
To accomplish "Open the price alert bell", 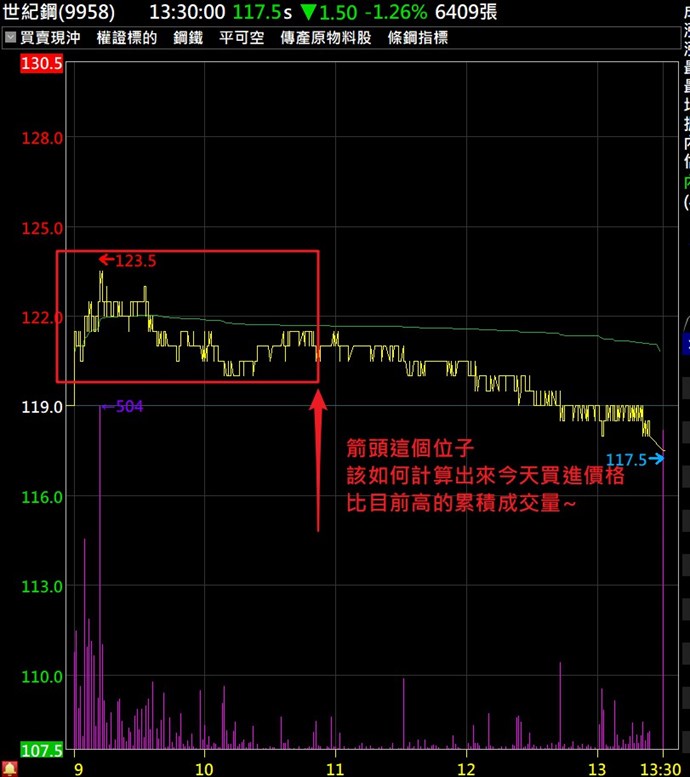I will [10, 768].
